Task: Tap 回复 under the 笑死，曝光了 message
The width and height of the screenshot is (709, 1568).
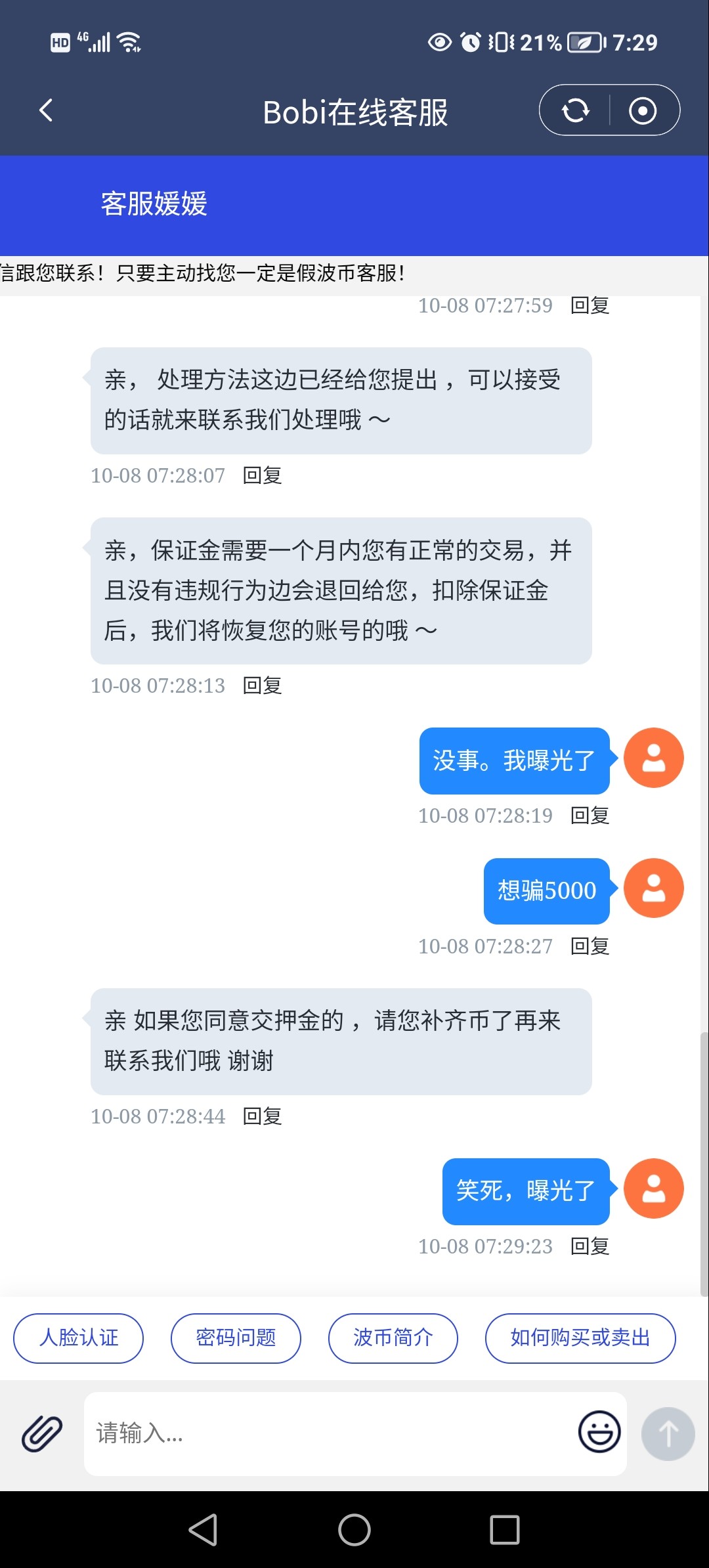Action: point(590,1246)
